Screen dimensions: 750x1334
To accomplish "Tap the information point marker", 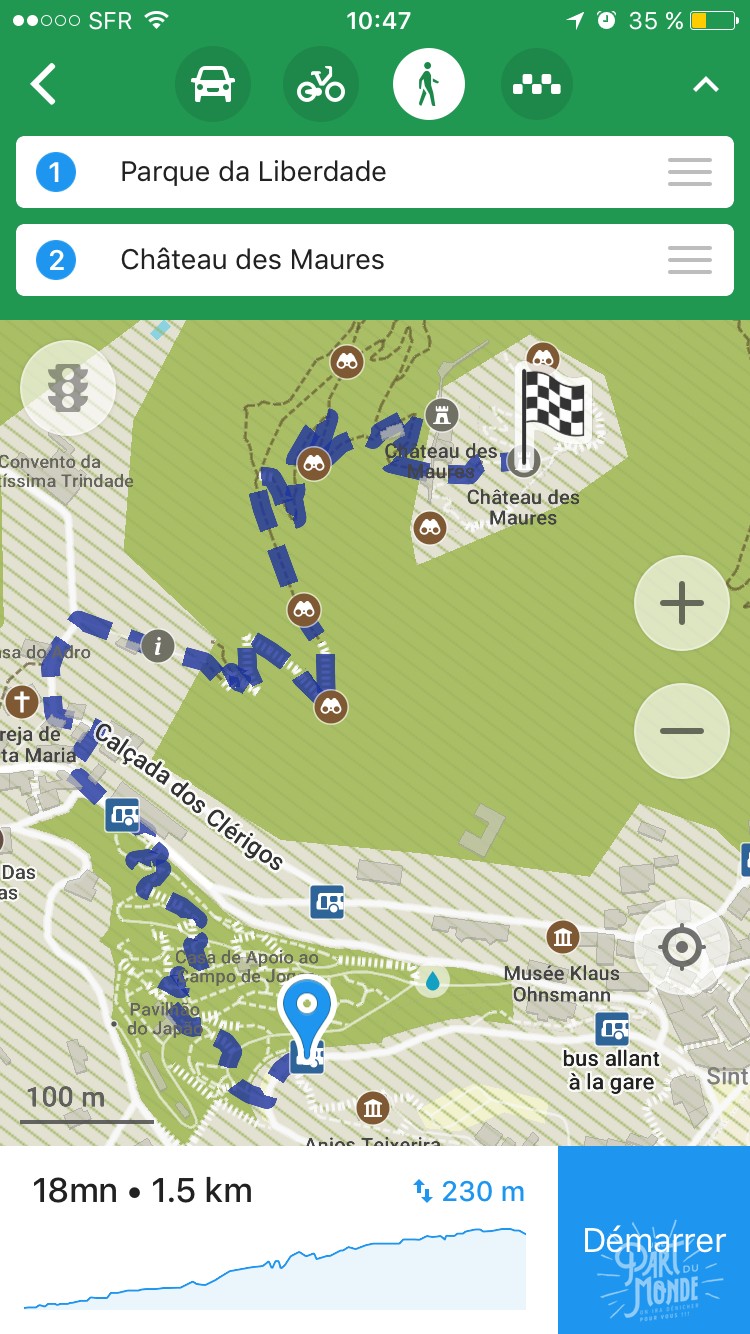I will [157, 645].
